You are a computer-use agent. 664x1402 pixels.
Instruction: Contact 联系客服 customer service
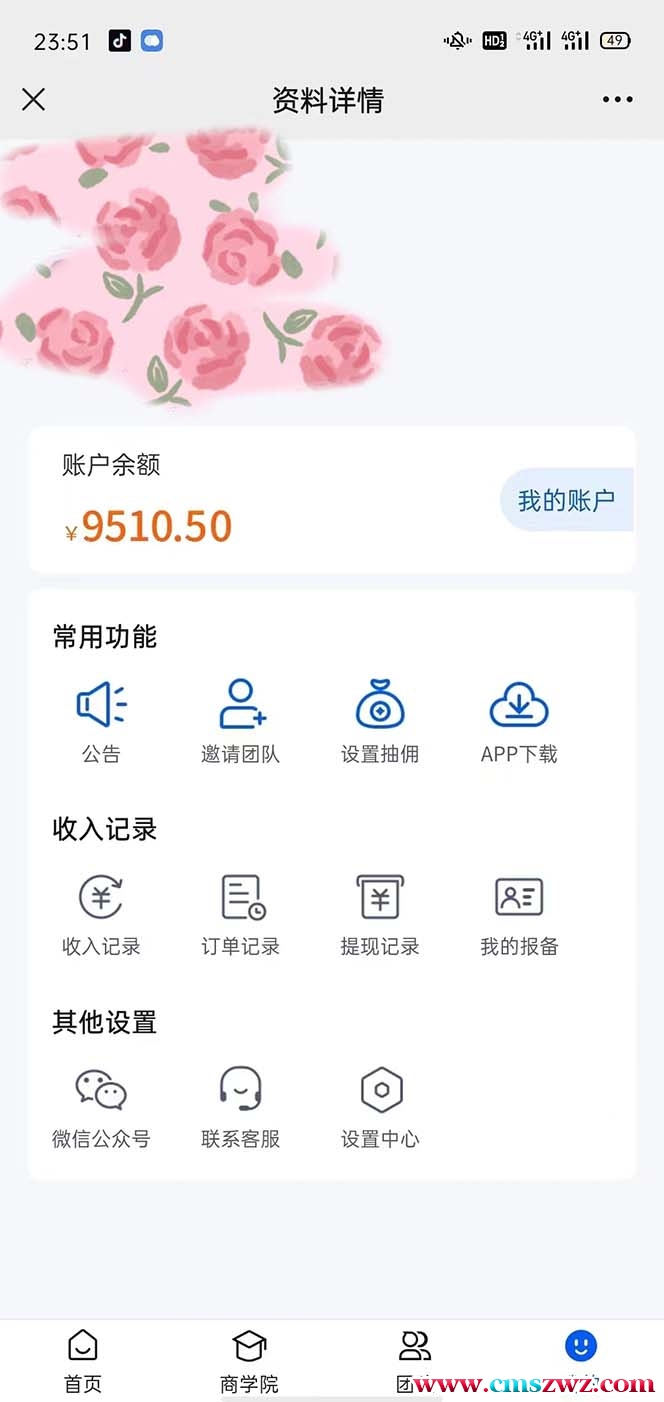click(240, 1105)
